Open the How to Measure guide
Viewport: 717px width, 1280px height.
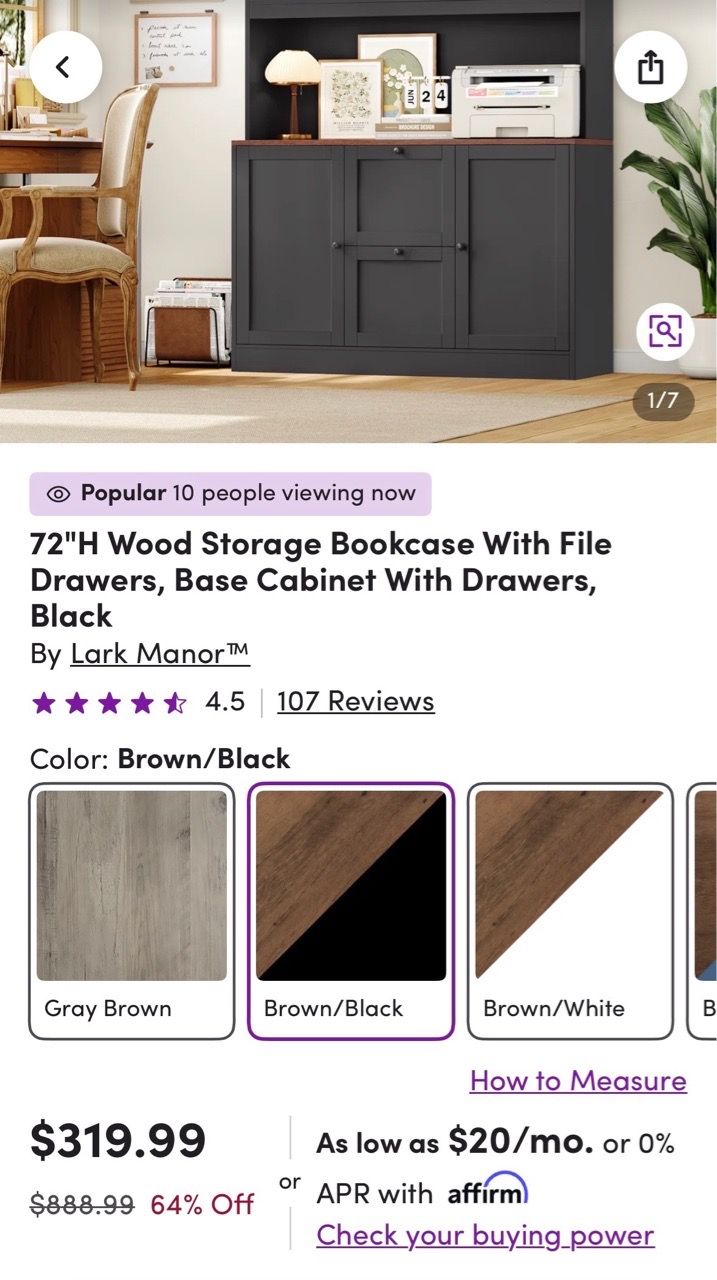[578, 1081]
